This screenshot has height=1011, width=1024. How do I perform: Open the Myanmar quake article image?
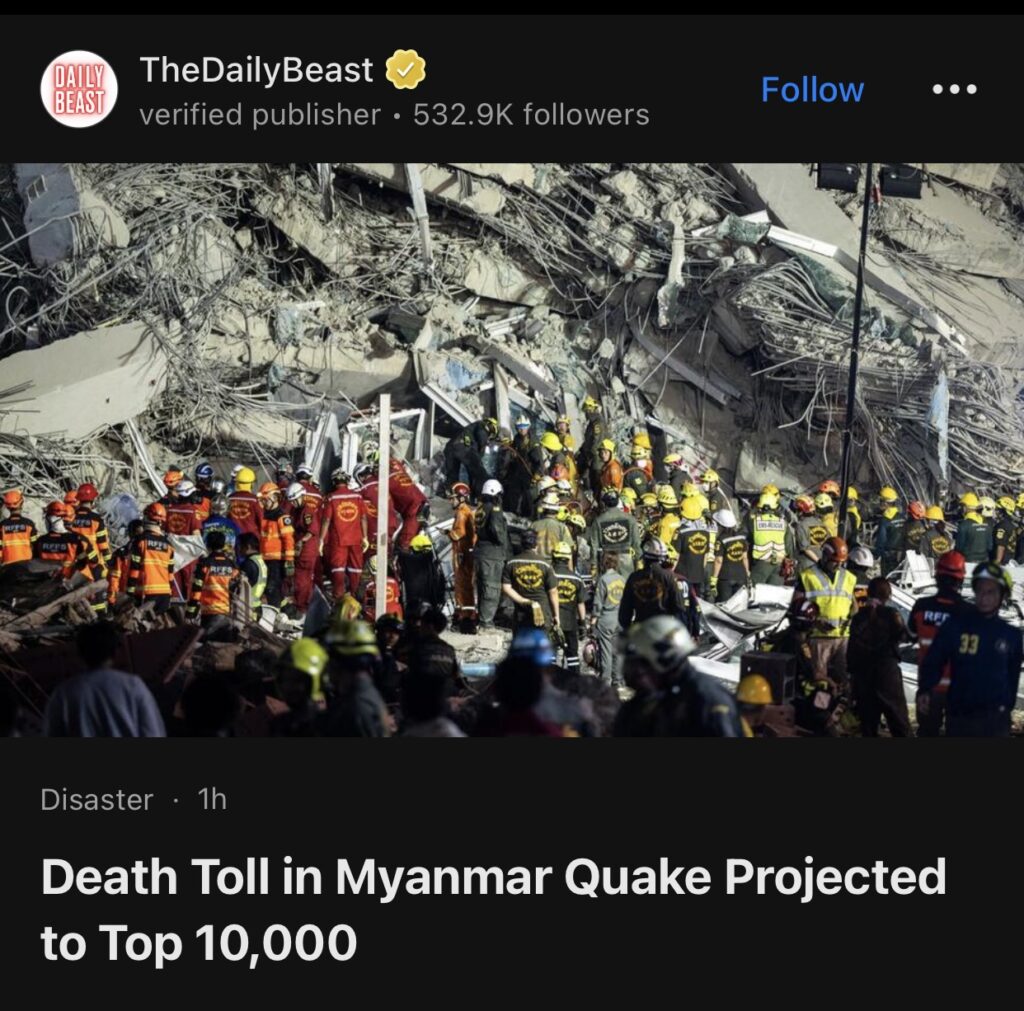(512, 450)
